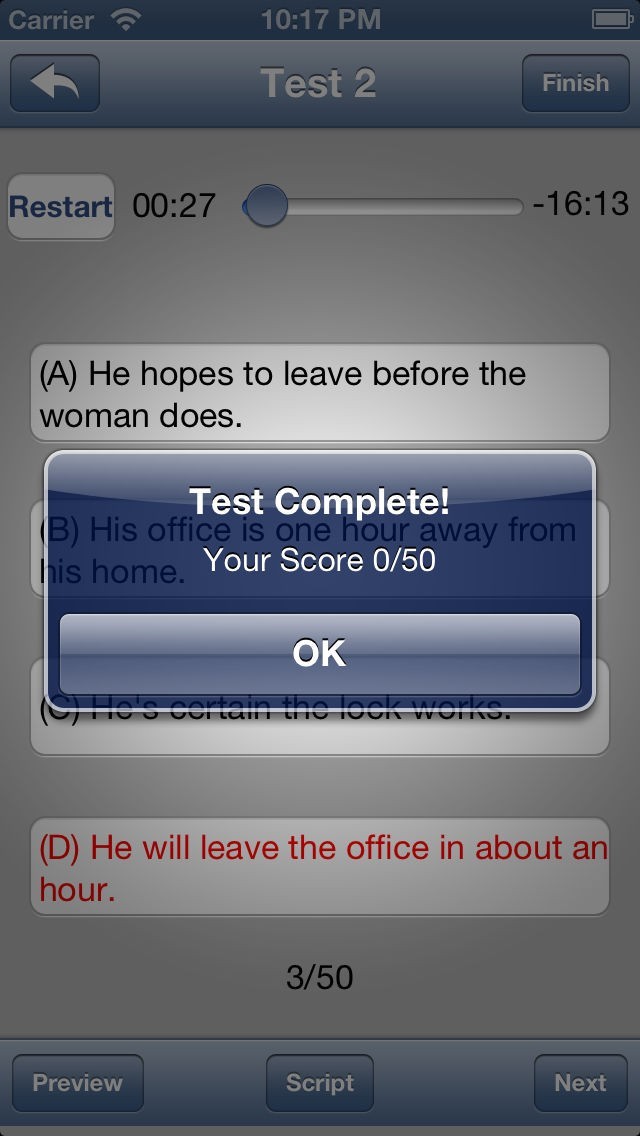Select answer A about leaving before the woman

320,393
